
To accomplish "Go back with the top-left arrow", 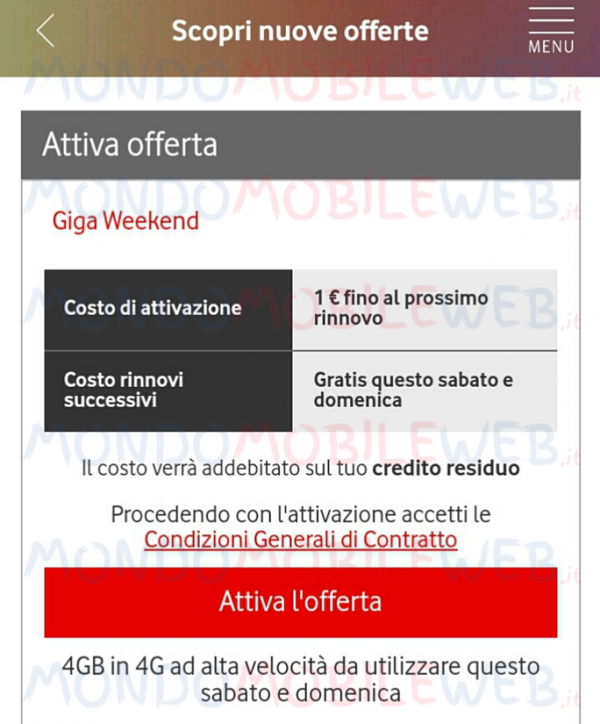I will 45,31.
